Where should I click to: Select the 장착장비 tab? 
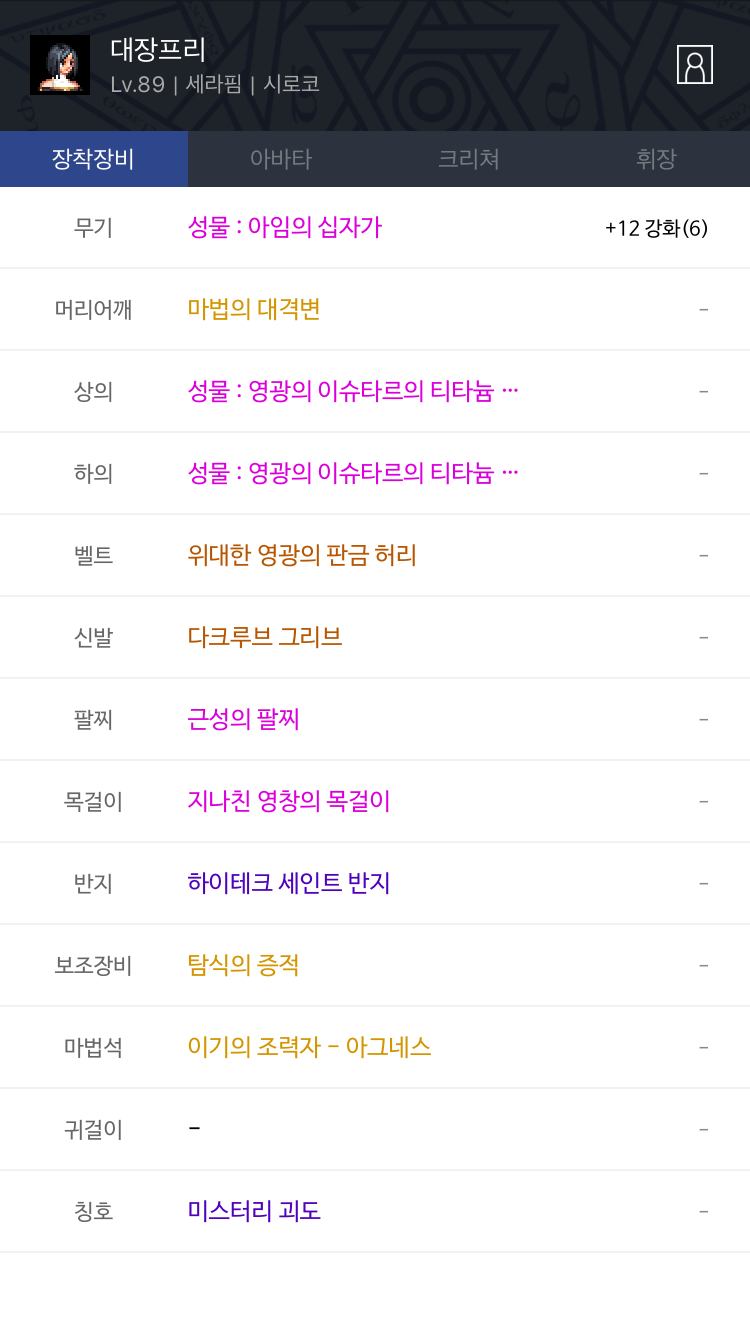tap(94, 159)
